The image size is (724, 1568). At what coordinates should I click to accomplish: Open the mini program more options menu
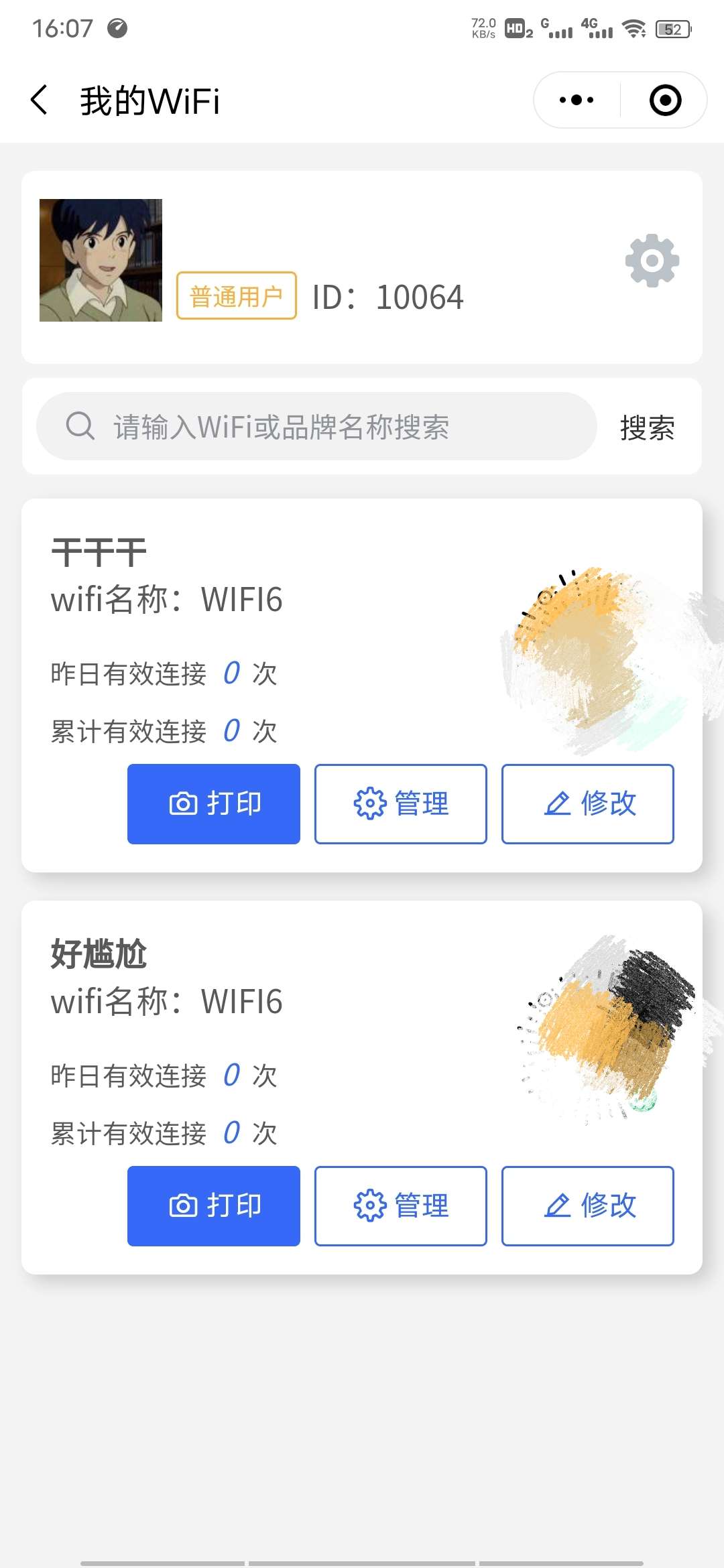[577, 101]
